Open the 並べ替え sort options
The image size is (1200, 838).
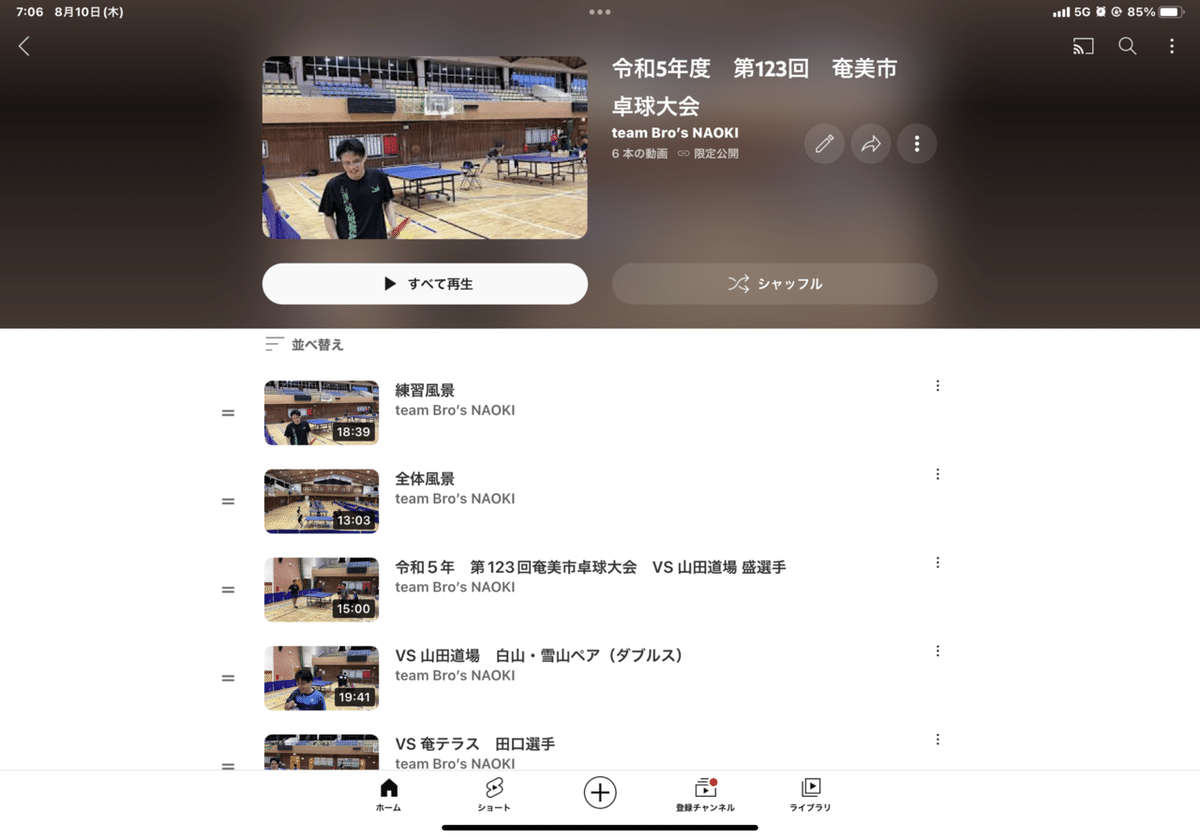point(305,344)
